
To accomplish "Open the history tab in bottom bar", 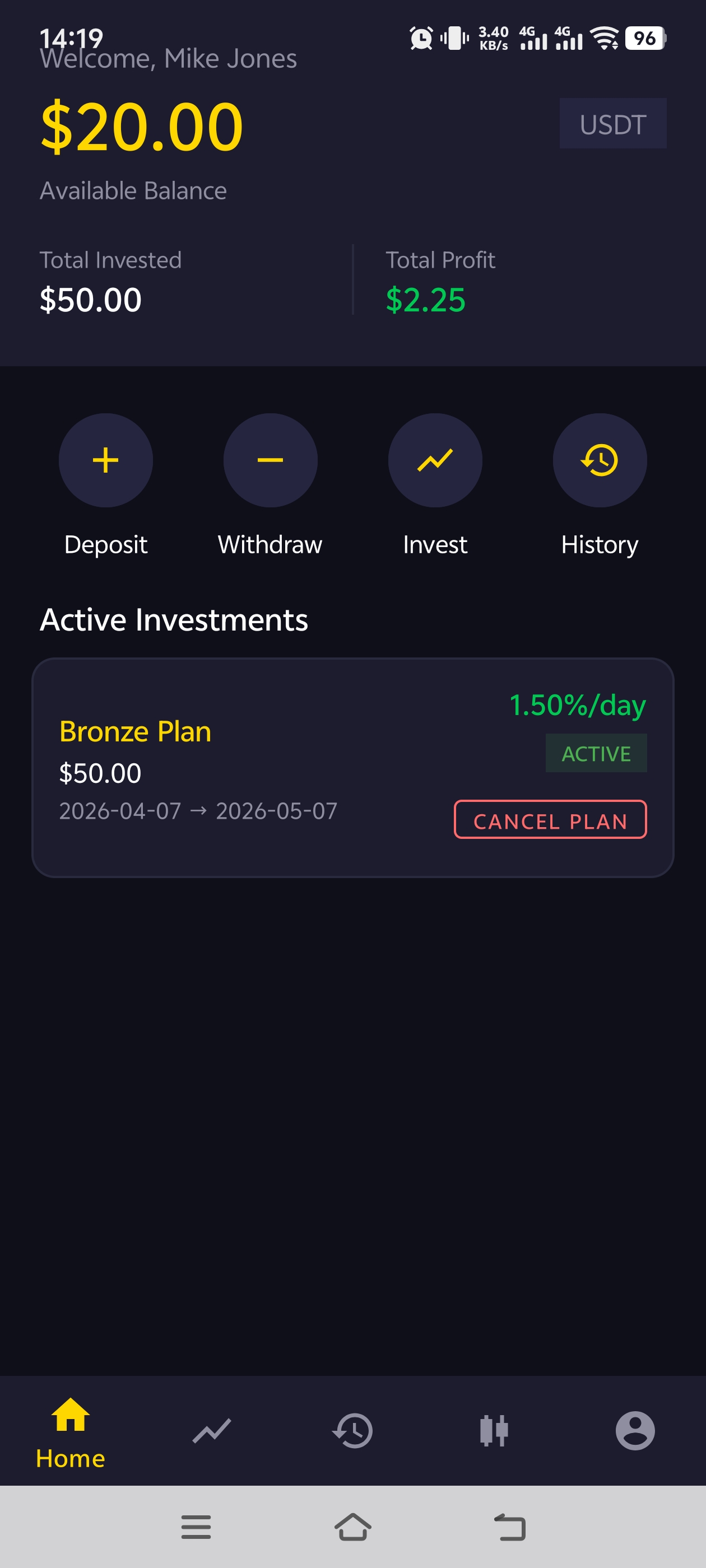I will point(352,1430).
